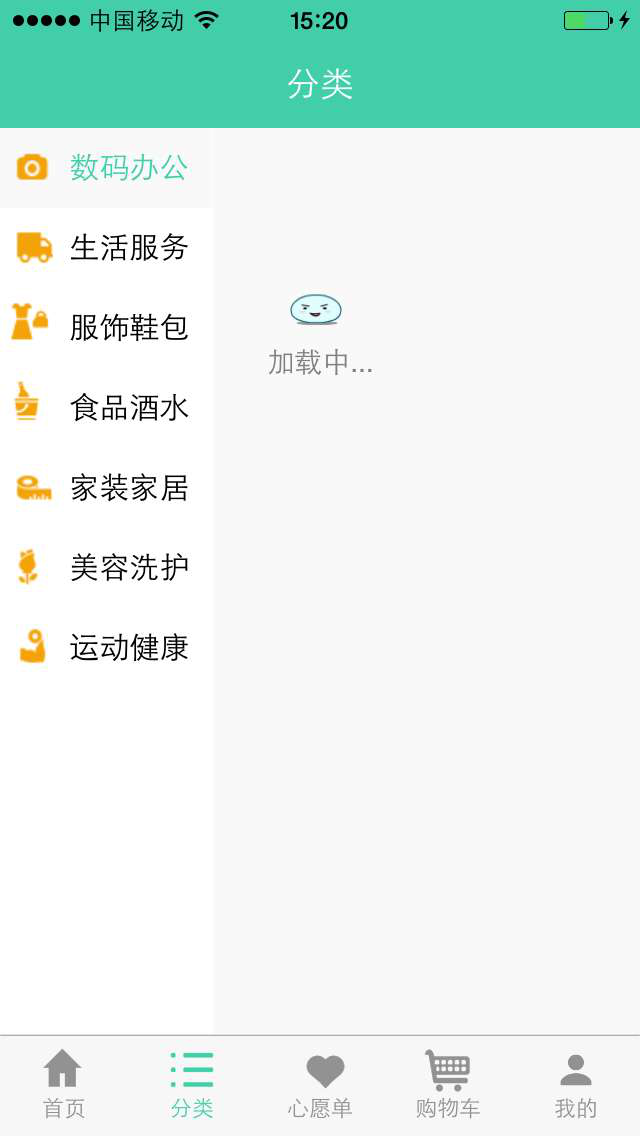The height and width of the screenshot is (1136, 640).
Task: Tap the 分类 tab
Action: click(x=191, y=1085)
